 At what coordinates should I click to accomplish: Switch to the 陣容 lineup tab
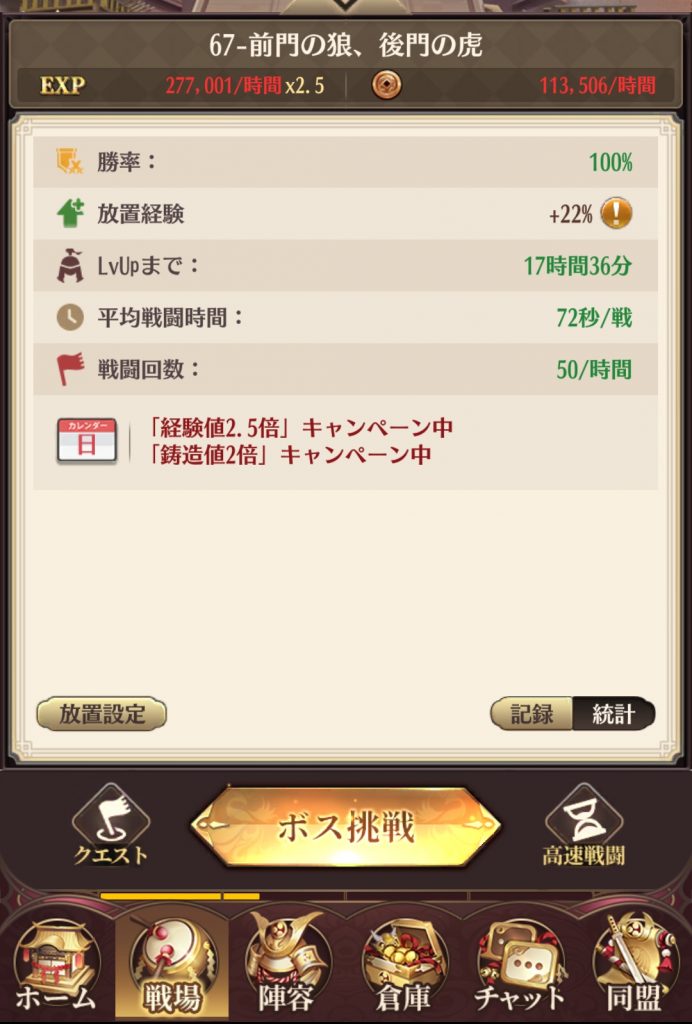coord(288,966)
